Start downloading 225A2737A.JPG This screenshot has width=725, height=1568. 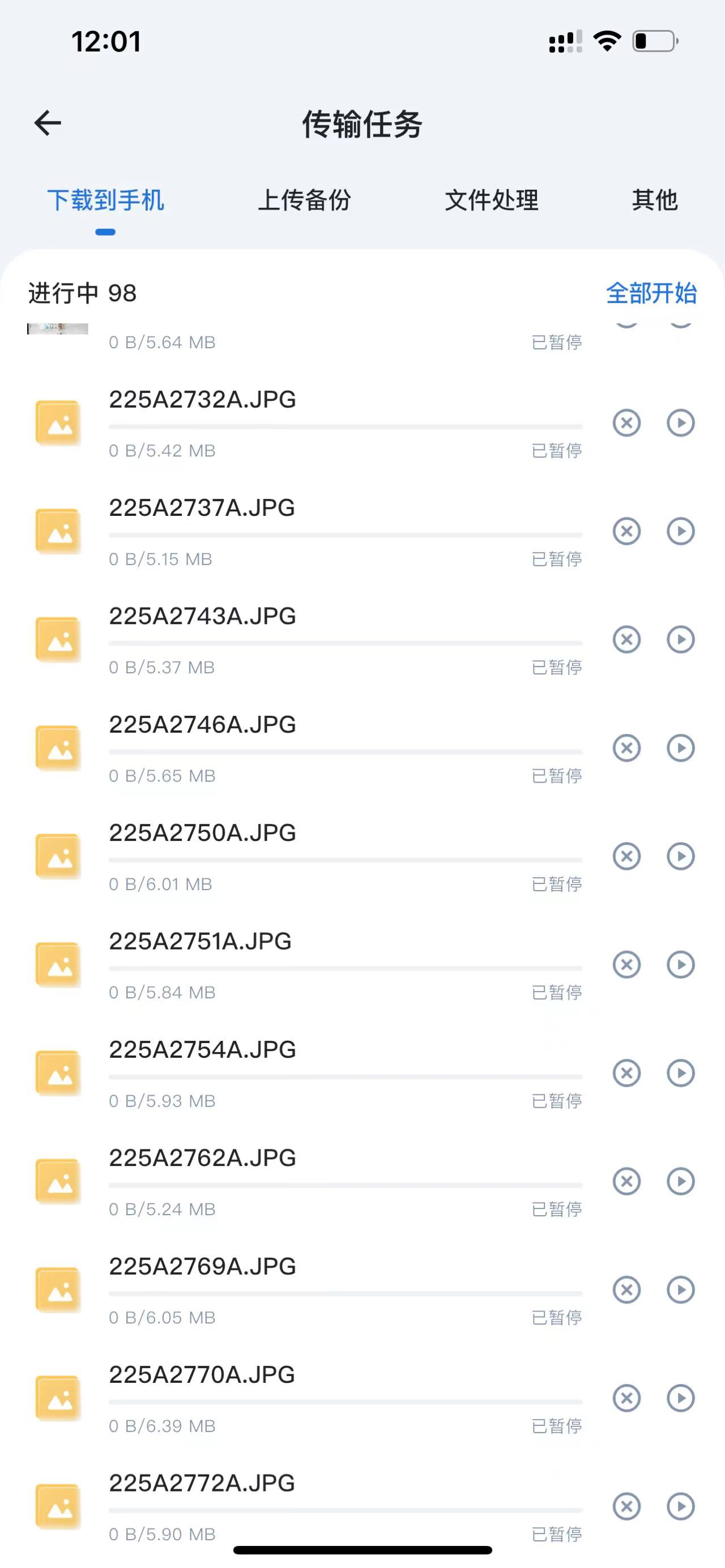[x=680, y=531]
